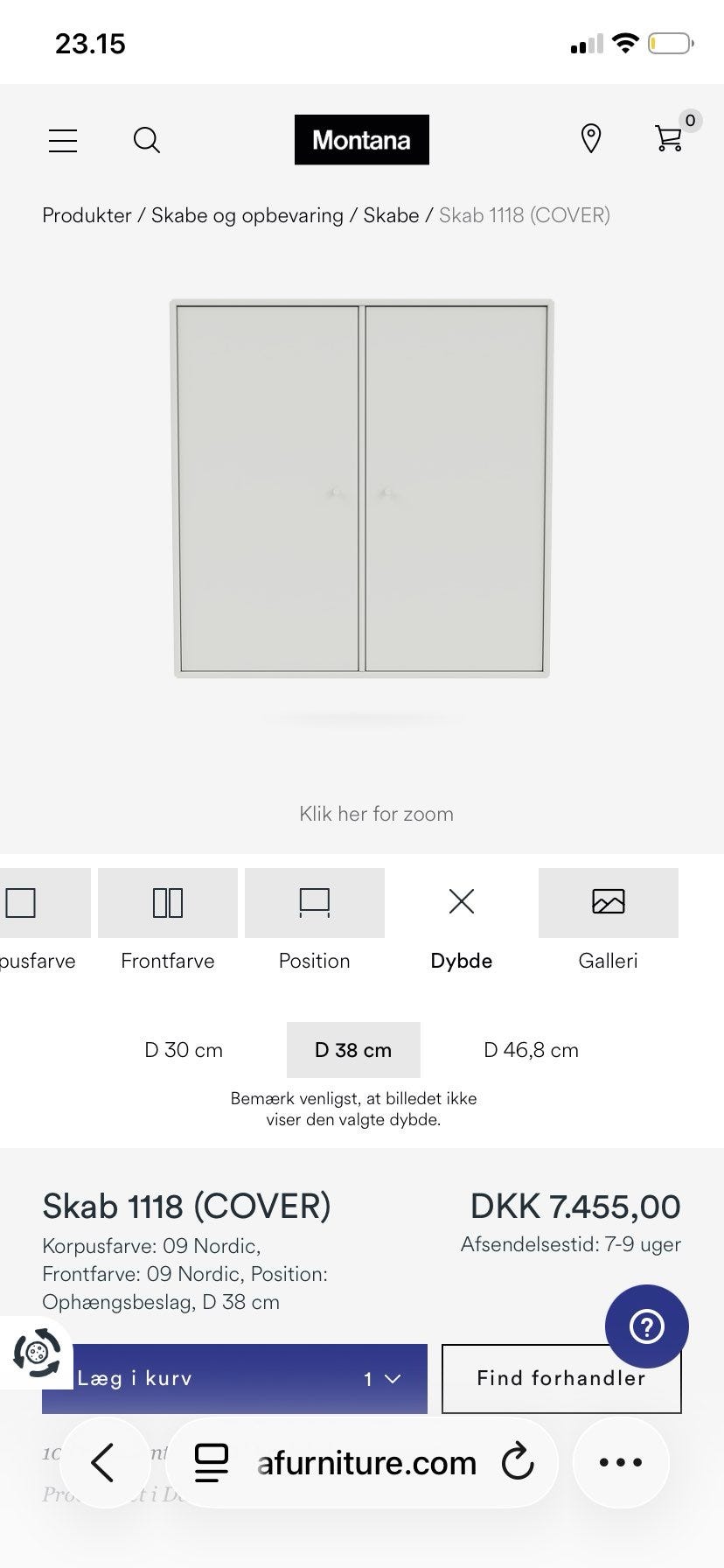Reload the afurniture.com page
The image size is (724, 1568).
(518, 1462)
